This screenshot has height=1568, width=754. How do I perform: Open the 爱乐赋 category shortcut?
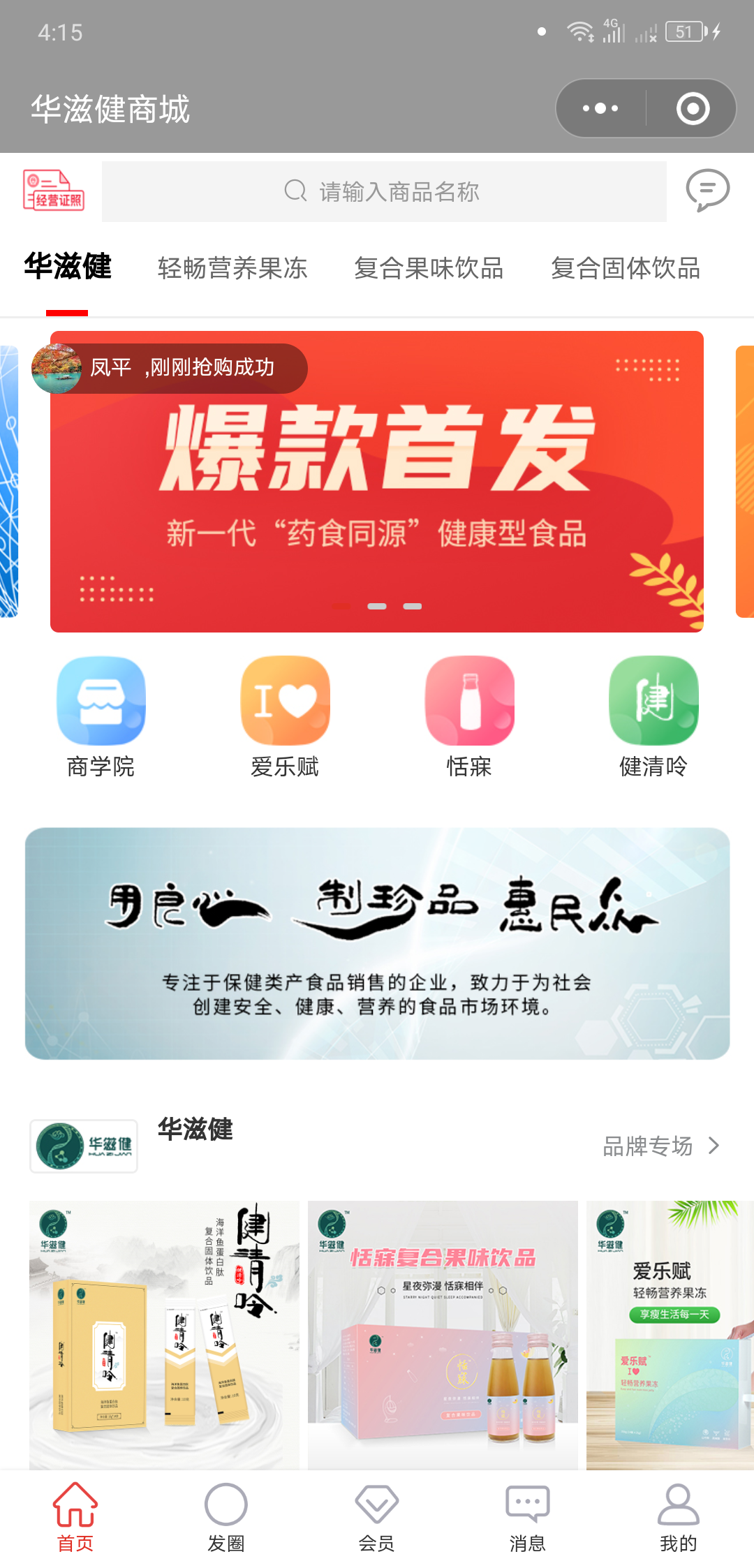[285, 716]
